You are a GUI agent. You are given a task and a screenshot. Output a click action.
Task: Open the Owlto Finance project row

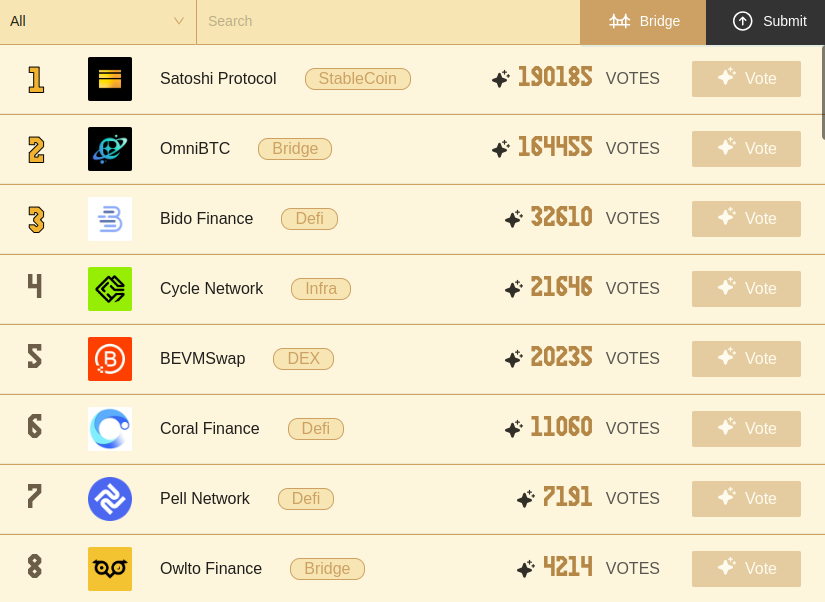[210, 569]
